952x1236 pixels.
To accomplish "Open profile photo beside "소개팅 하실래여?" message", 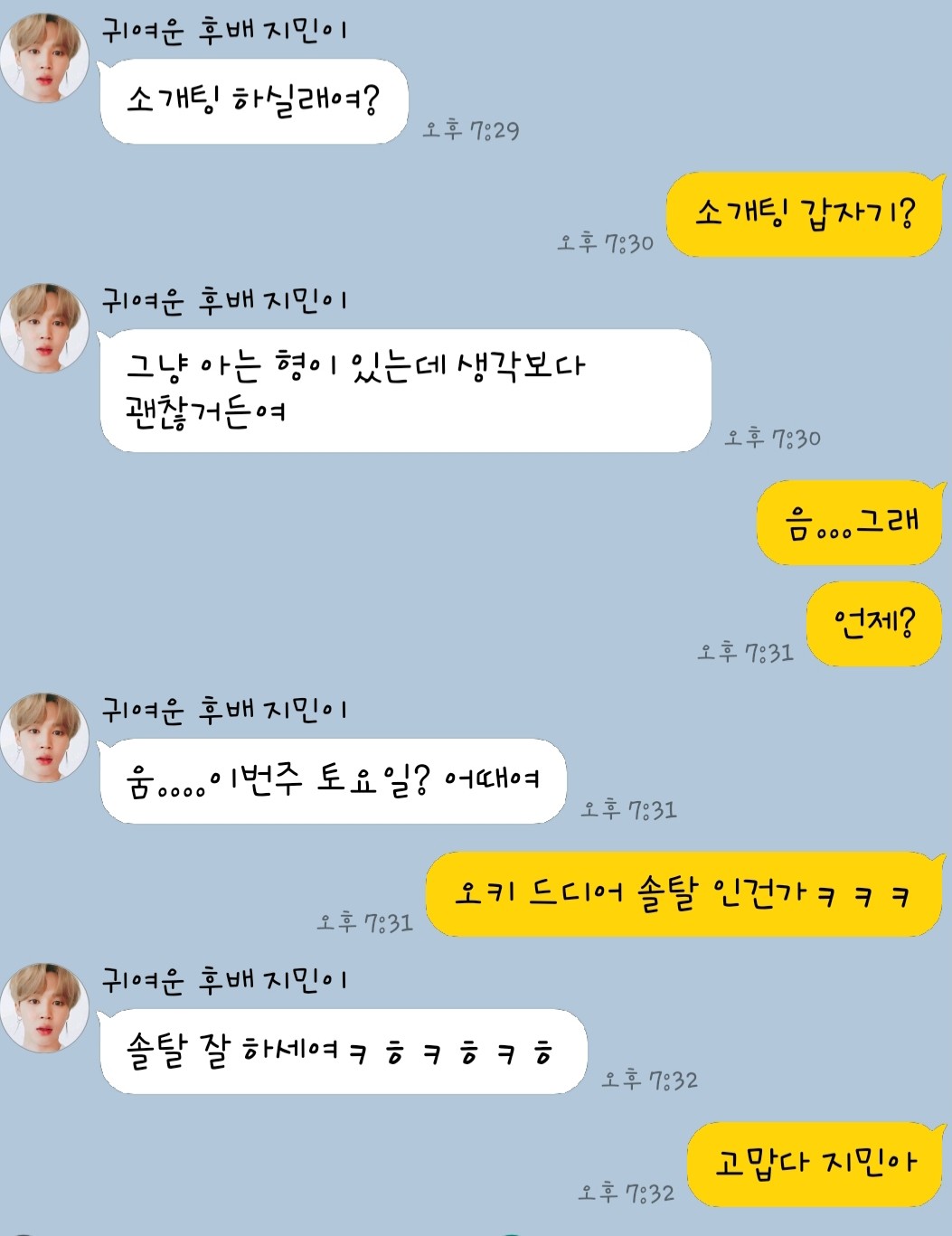I will coord(44,58).
